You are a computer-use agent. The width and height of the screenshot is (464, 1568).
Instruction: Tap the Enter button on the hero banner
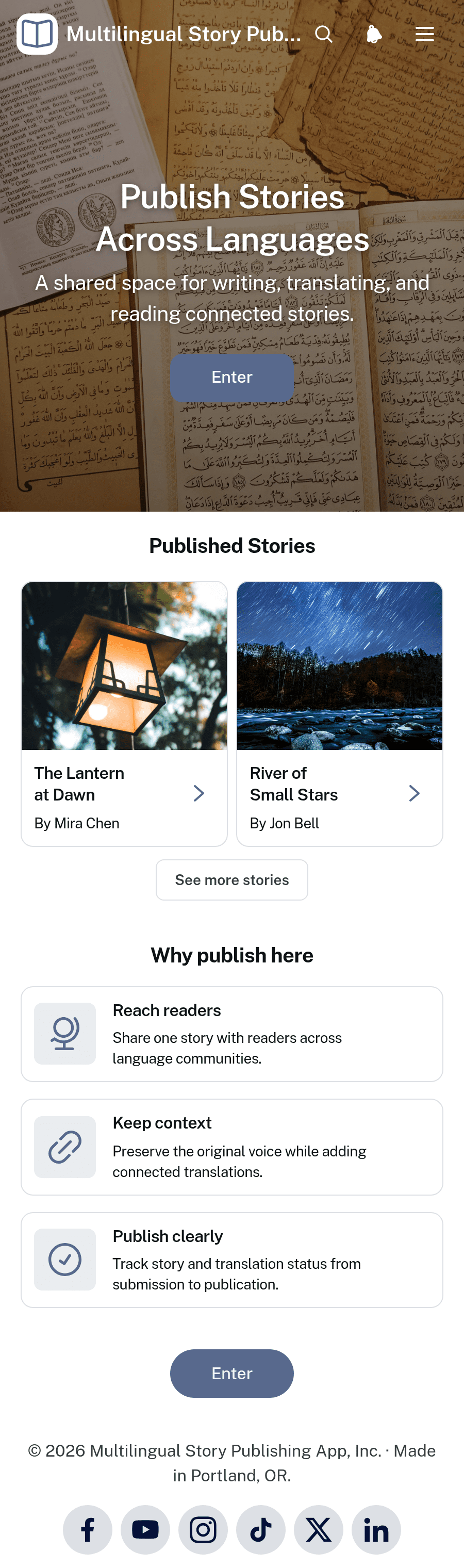coord(231,378)
